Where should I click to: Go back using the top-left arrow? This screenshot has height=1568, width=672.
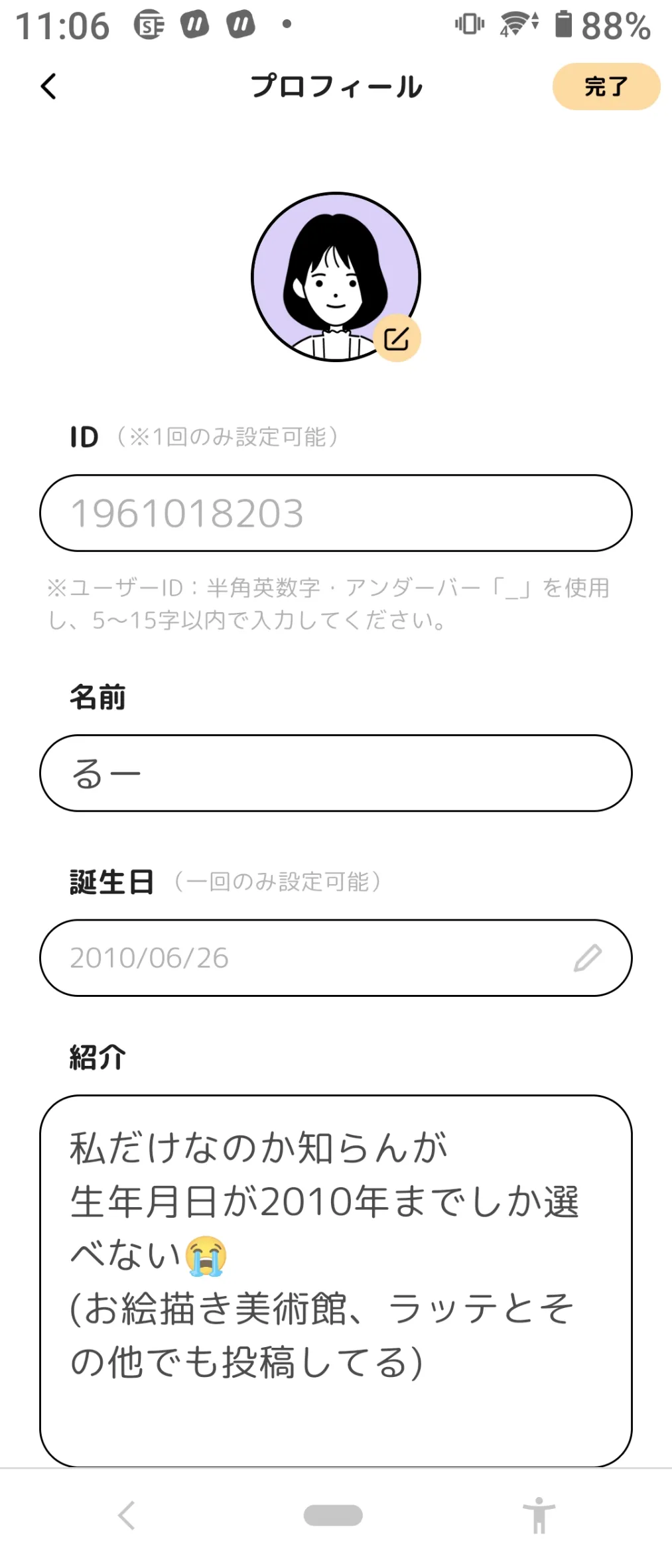(x=48, y=86)
